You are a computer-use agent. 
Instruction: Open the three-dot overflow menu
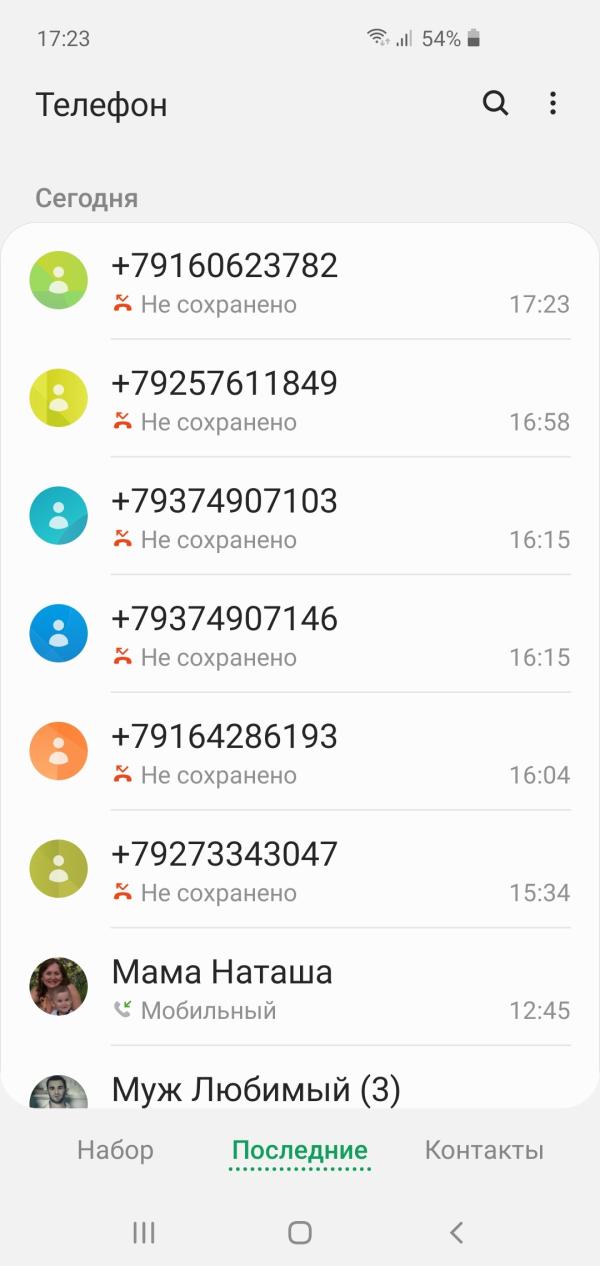click(x=553, y=103)
